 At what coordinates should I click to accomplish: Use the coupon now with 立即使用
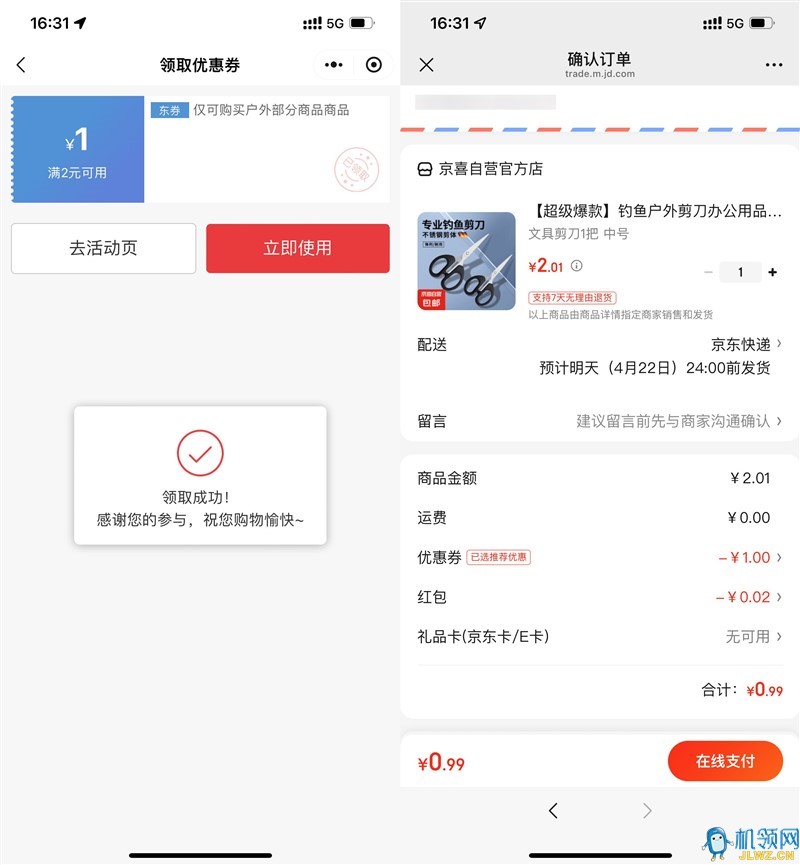pyautogui.click(x=297, y=248)
